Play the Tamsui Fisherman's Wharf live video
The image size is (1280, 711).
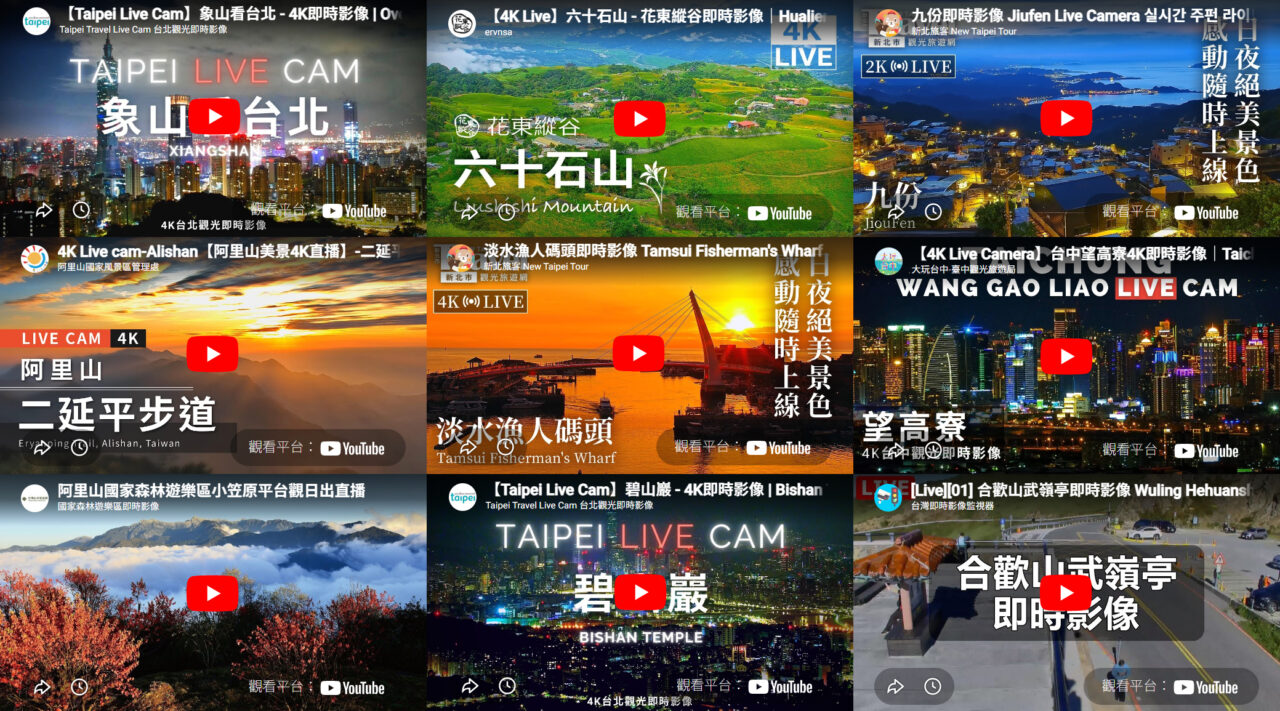coord(638,353)
